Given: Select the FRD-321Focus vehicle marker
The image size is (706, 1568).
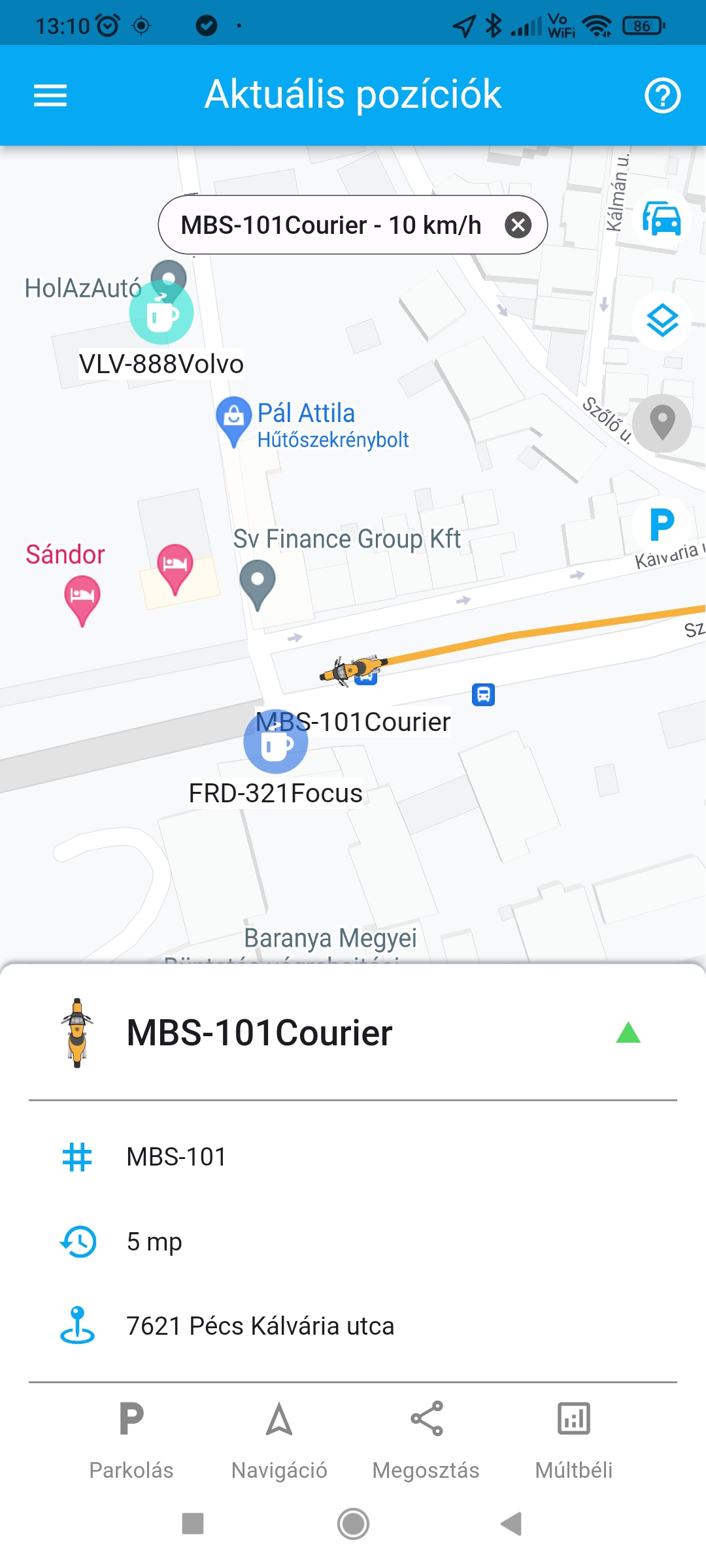Looking at the screenshot, I should 276,743.
